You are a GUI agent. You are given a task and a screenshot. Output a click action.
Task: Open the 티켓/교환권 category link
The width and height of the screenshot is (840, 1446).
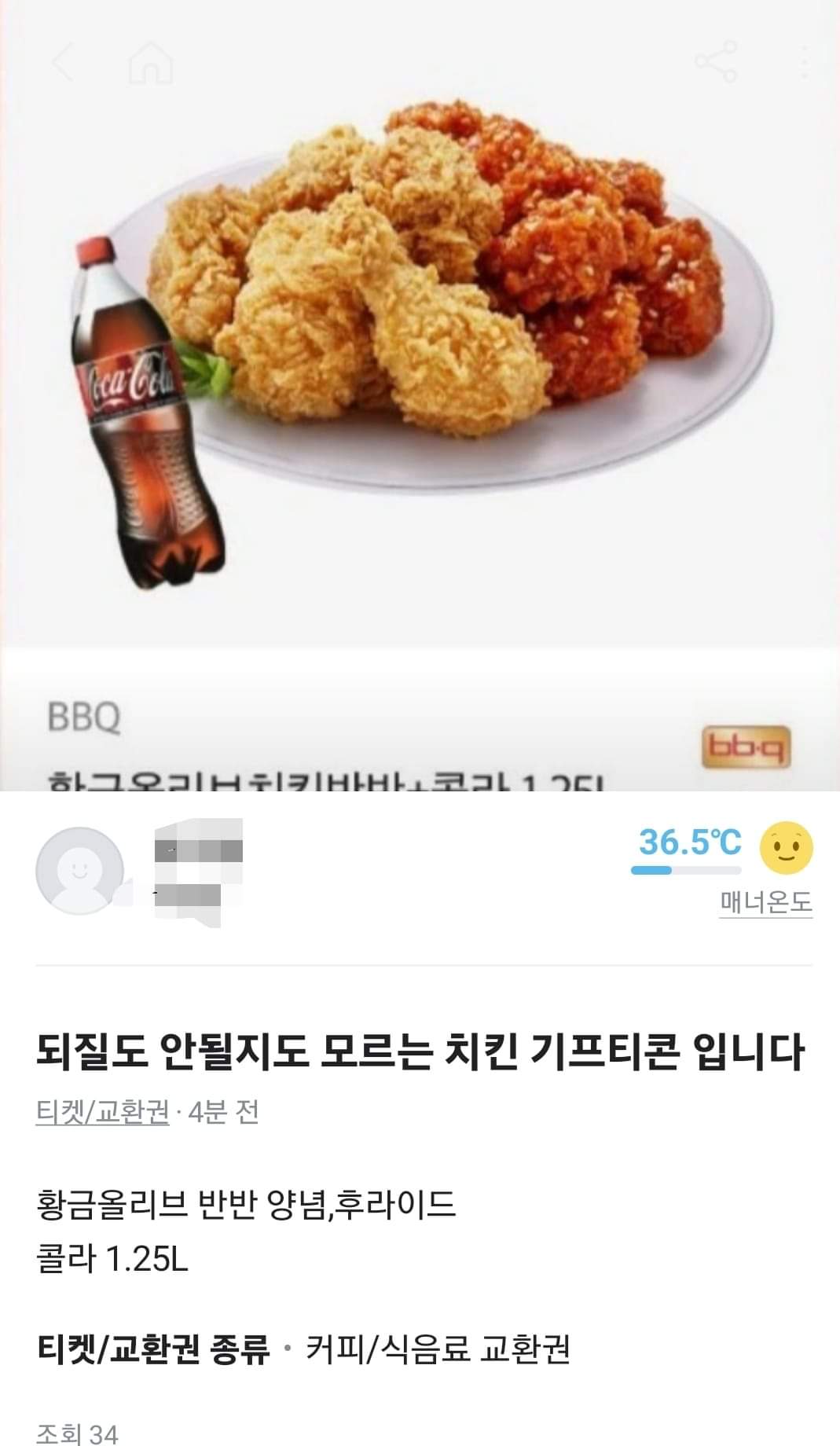(102, 1112)
